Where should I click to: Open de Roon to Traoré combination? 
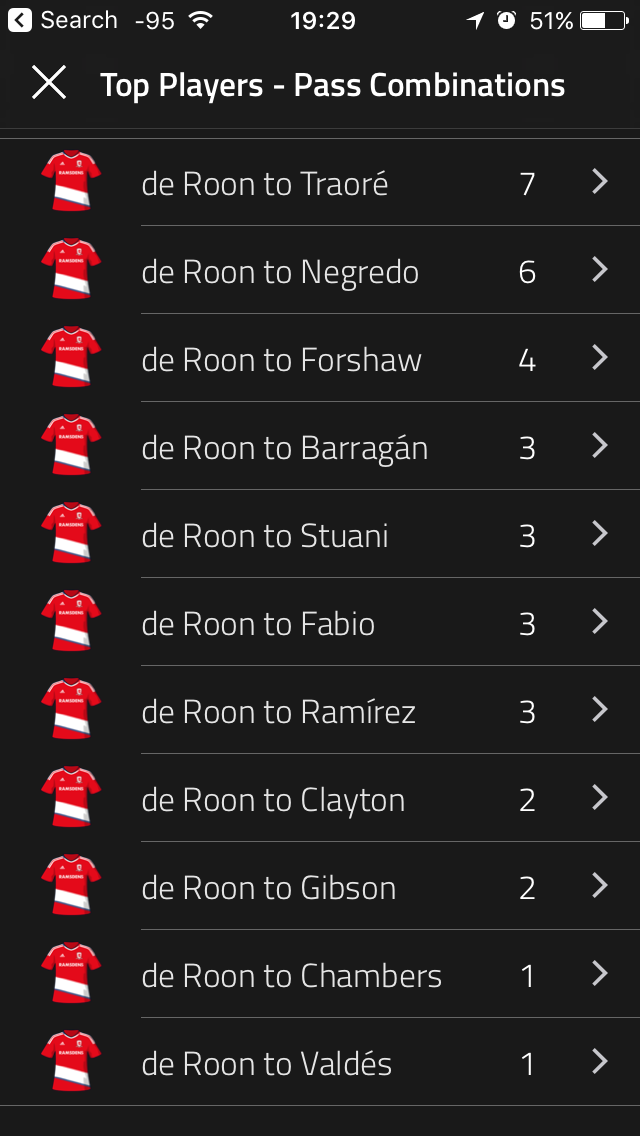click(320, 182)
